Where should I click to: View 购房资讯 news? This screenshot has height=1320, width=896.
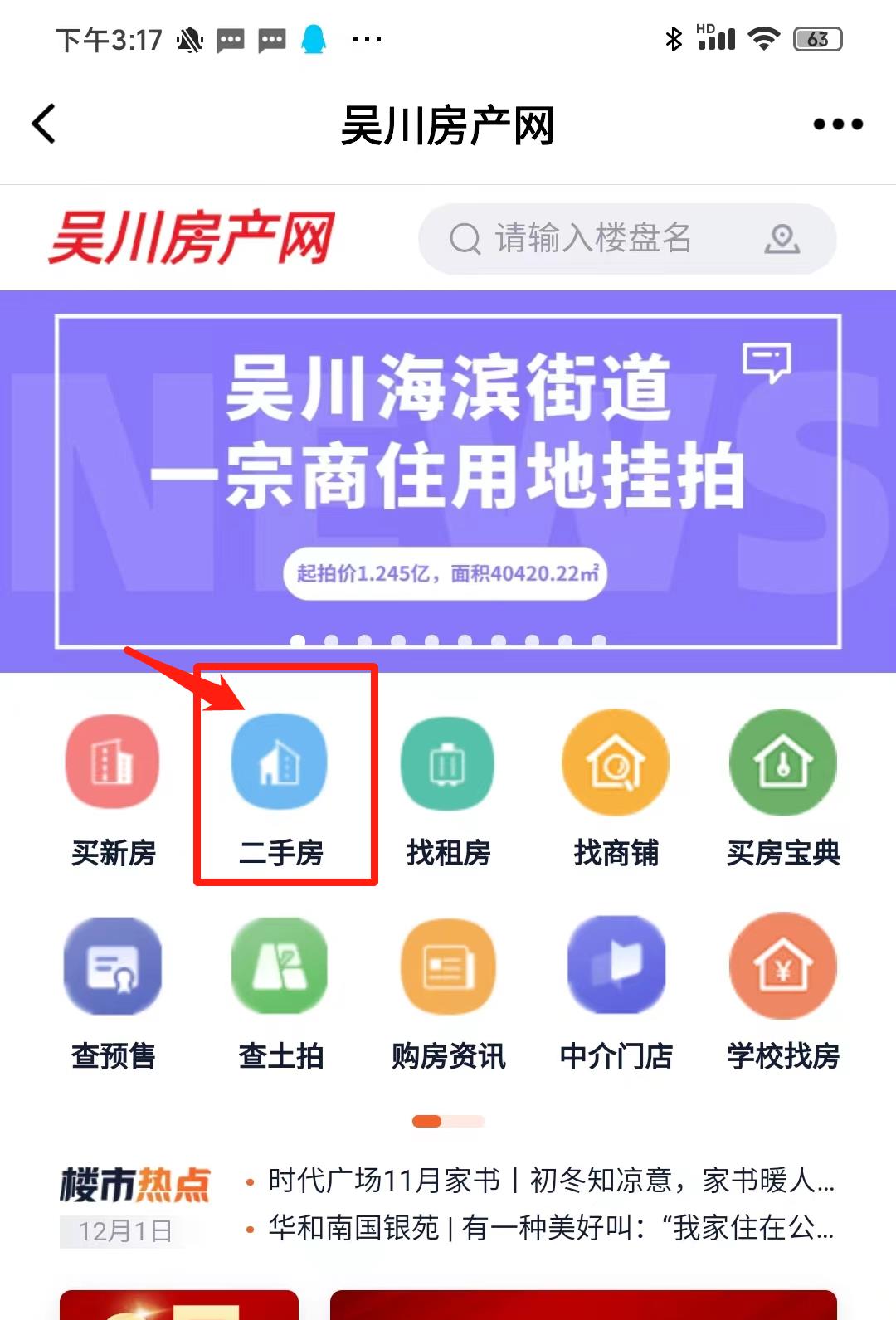coord(448,991)
